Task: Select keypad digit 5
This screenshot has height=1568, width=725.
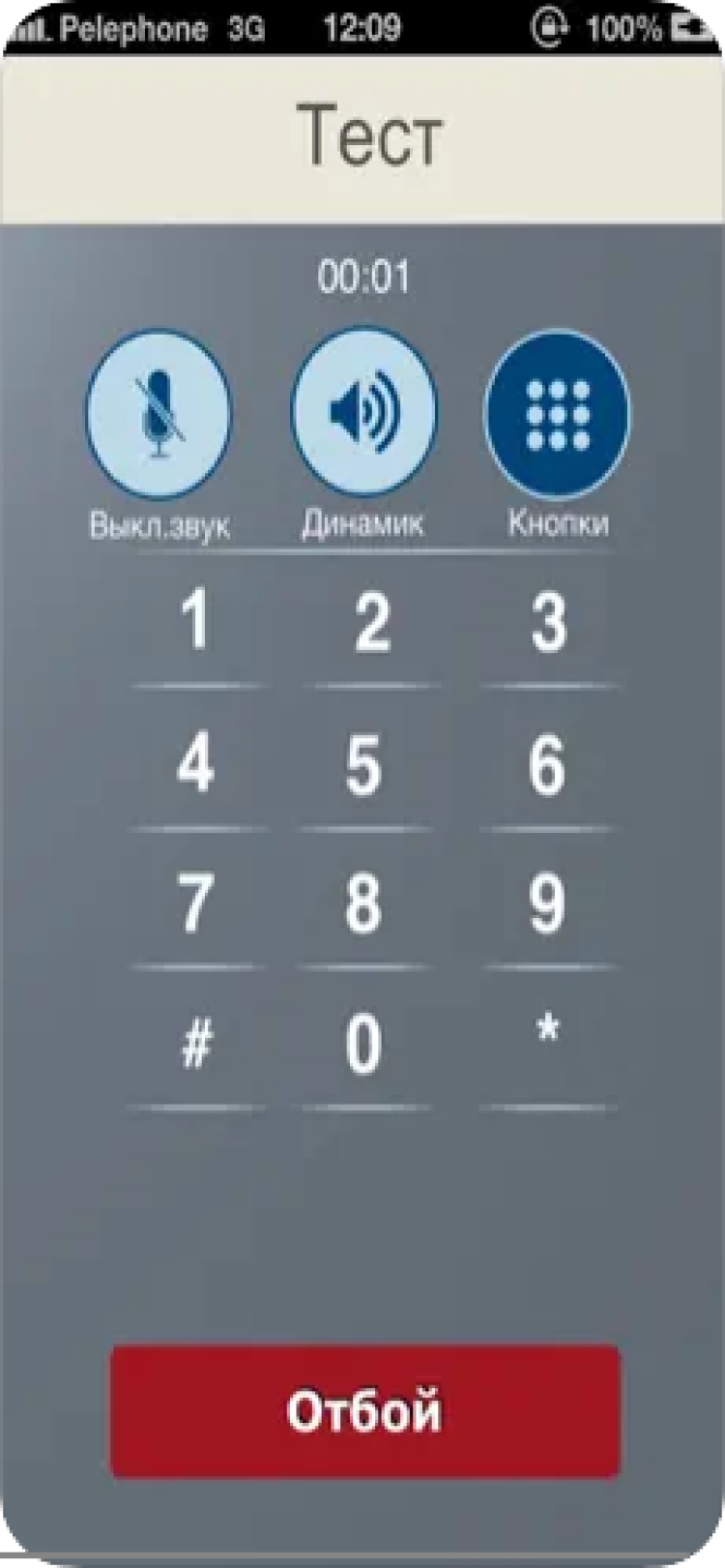Action: coord(363,764)
